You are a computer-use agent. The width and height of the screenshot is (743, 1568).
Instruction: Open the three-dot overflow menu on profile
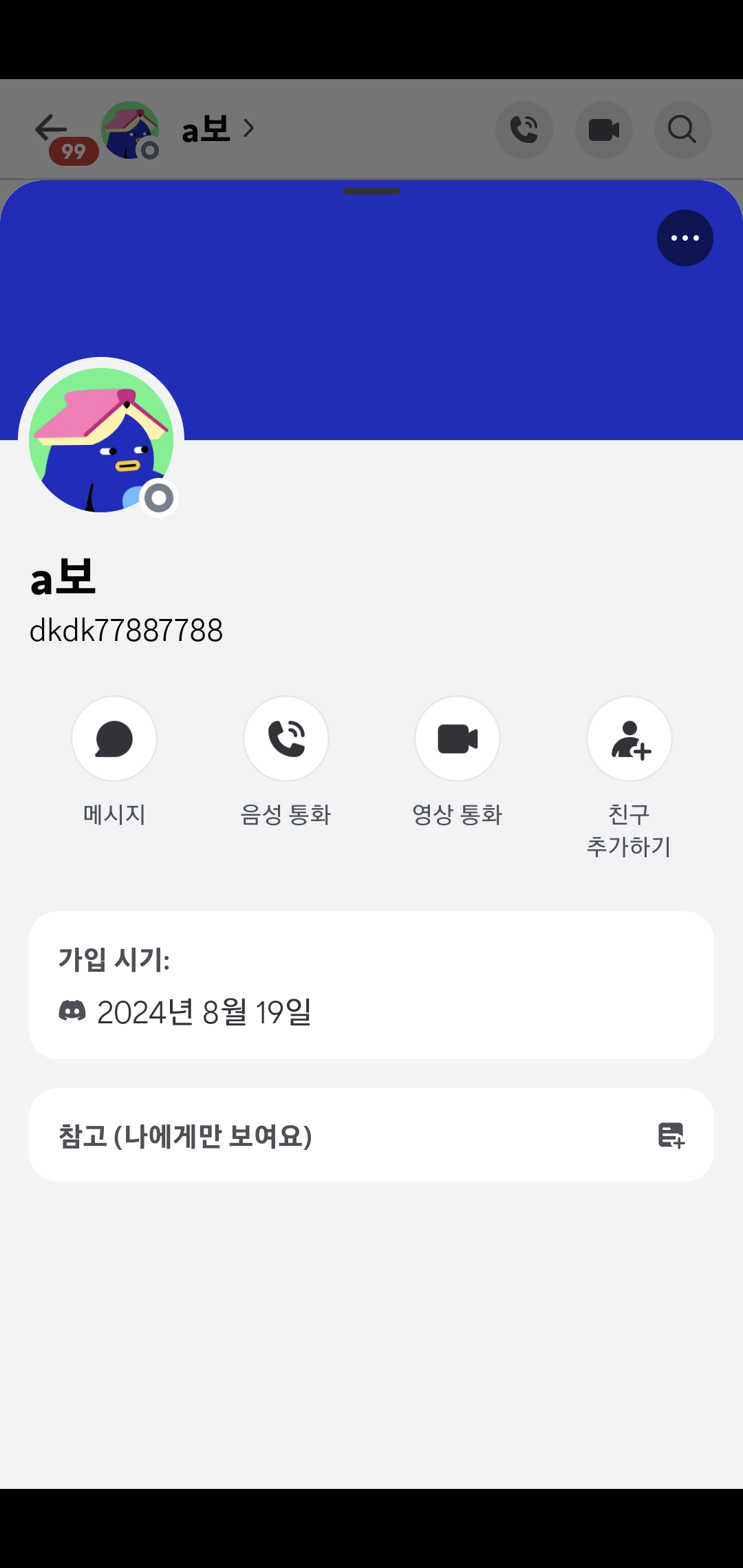pyautogui.click(x=685, y=238)
